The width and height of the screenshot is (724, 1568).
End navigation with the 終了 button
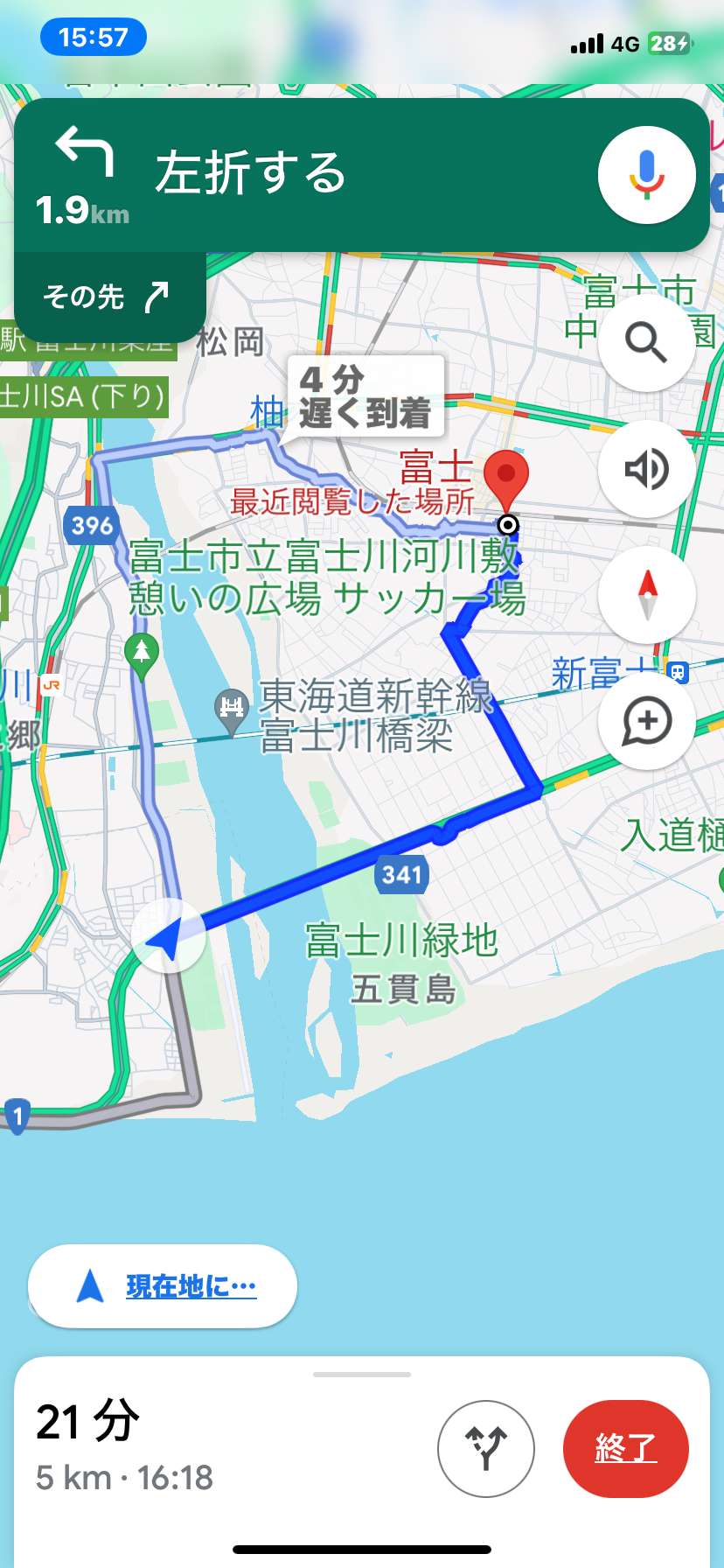click(x=626, y=1448)
